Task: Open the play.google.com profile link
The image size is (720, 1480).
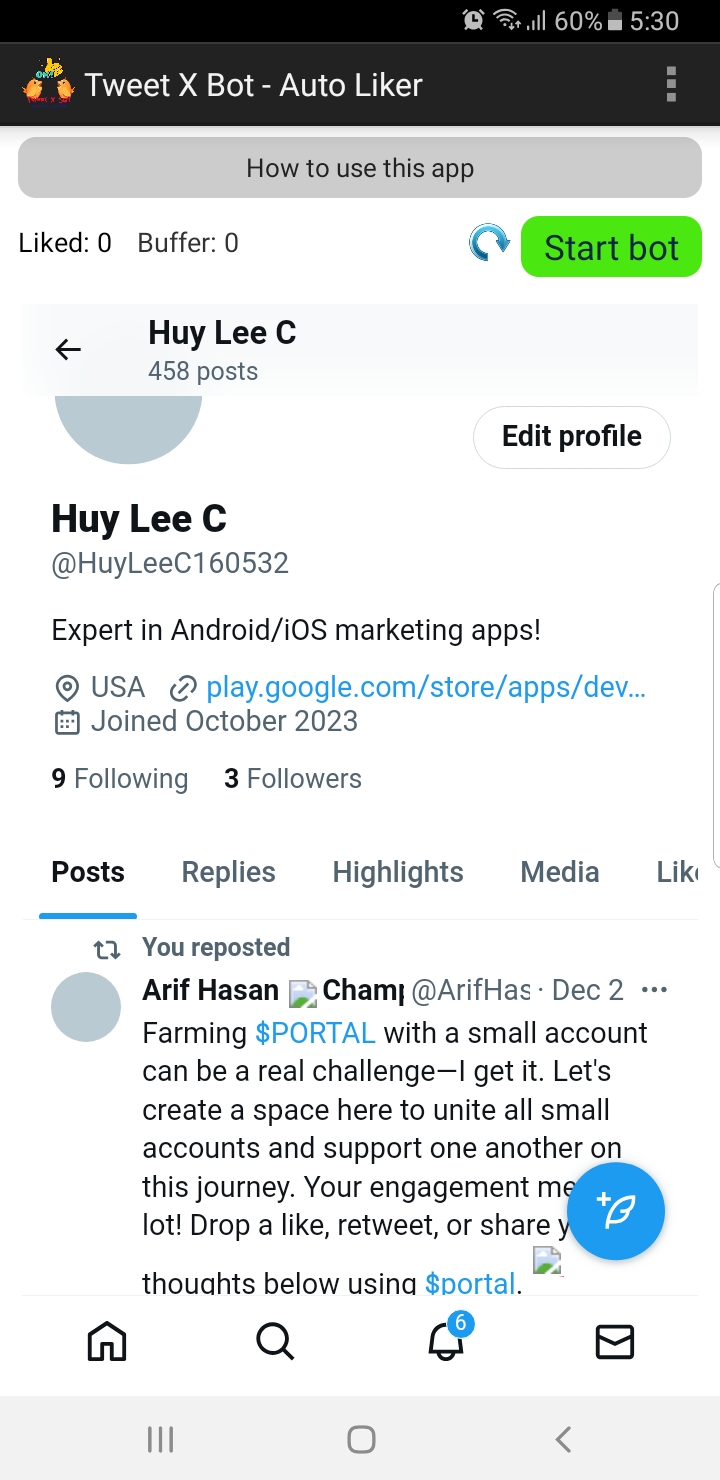Action: [x=425, y=688]
